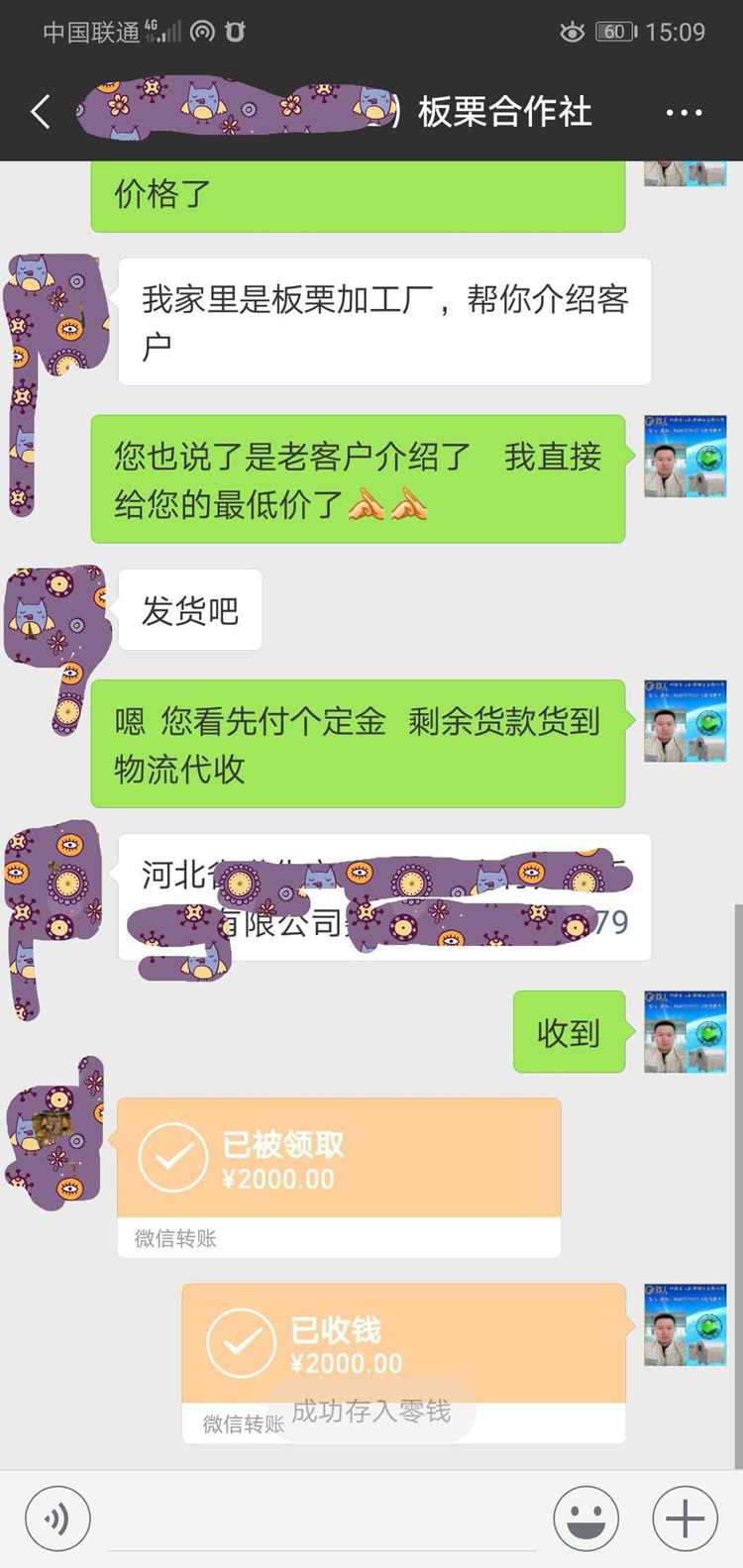Open the emoji picker
The image size is (743, 1568).
click(x=586, y=1518)
